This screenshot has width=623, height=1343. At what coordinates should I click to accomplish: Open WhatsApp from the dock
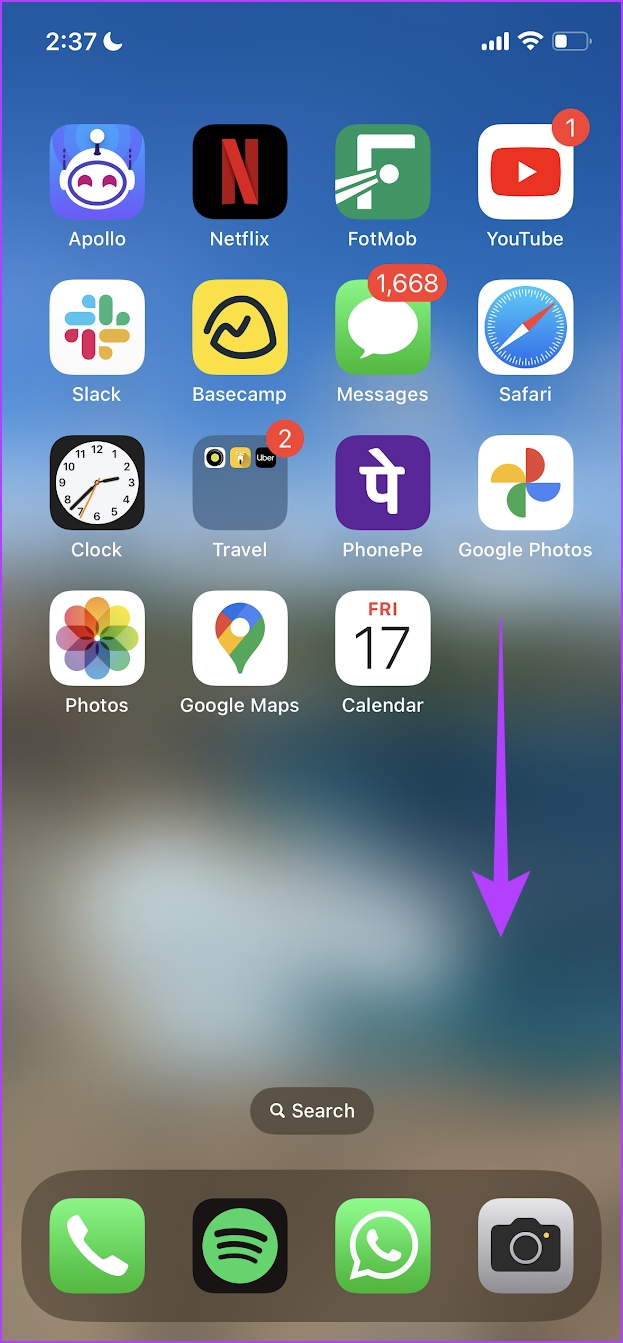tap(383, 1246)
